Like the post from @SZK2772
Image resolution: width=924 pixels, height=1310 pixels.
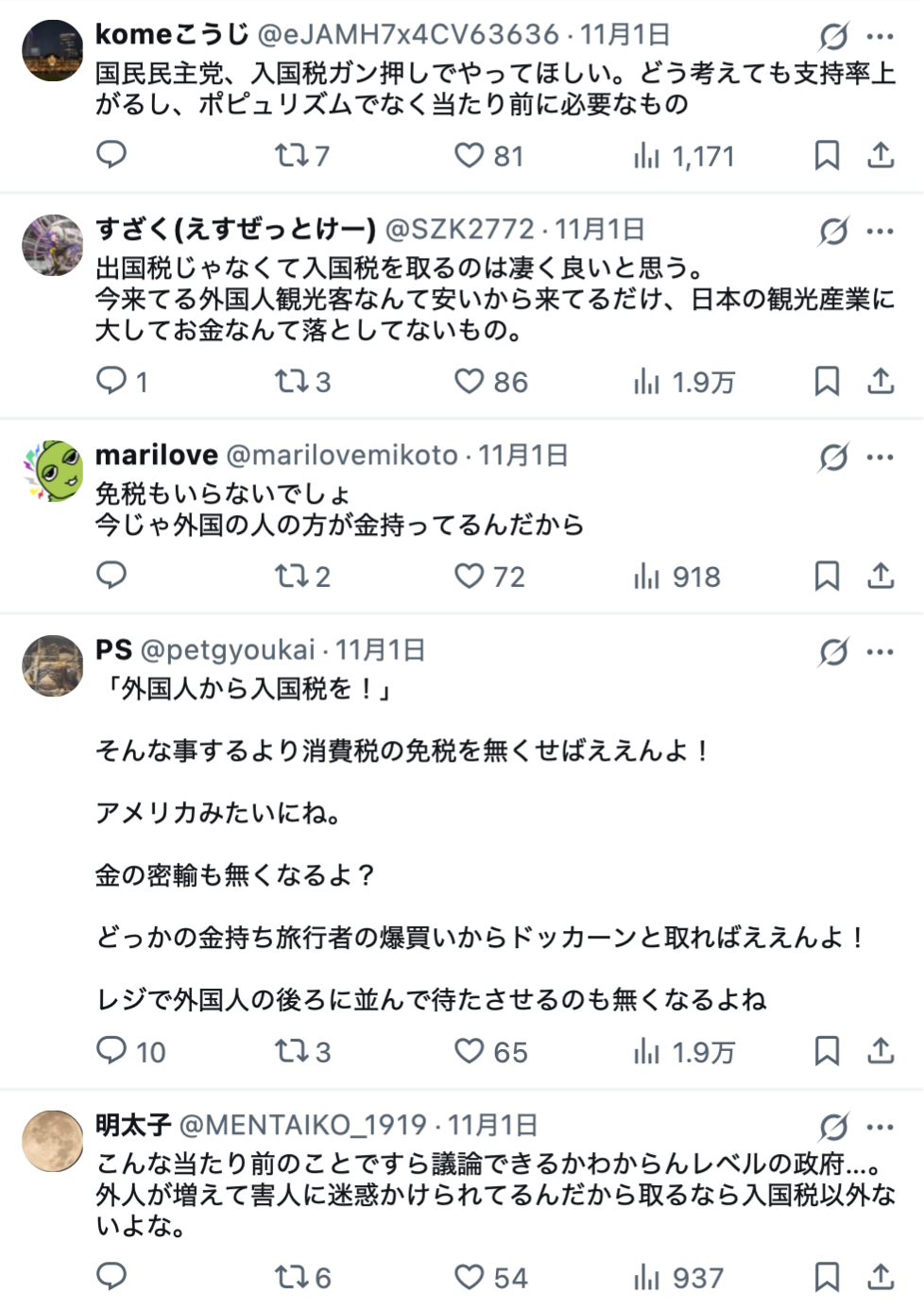click(x=469, y=381)
